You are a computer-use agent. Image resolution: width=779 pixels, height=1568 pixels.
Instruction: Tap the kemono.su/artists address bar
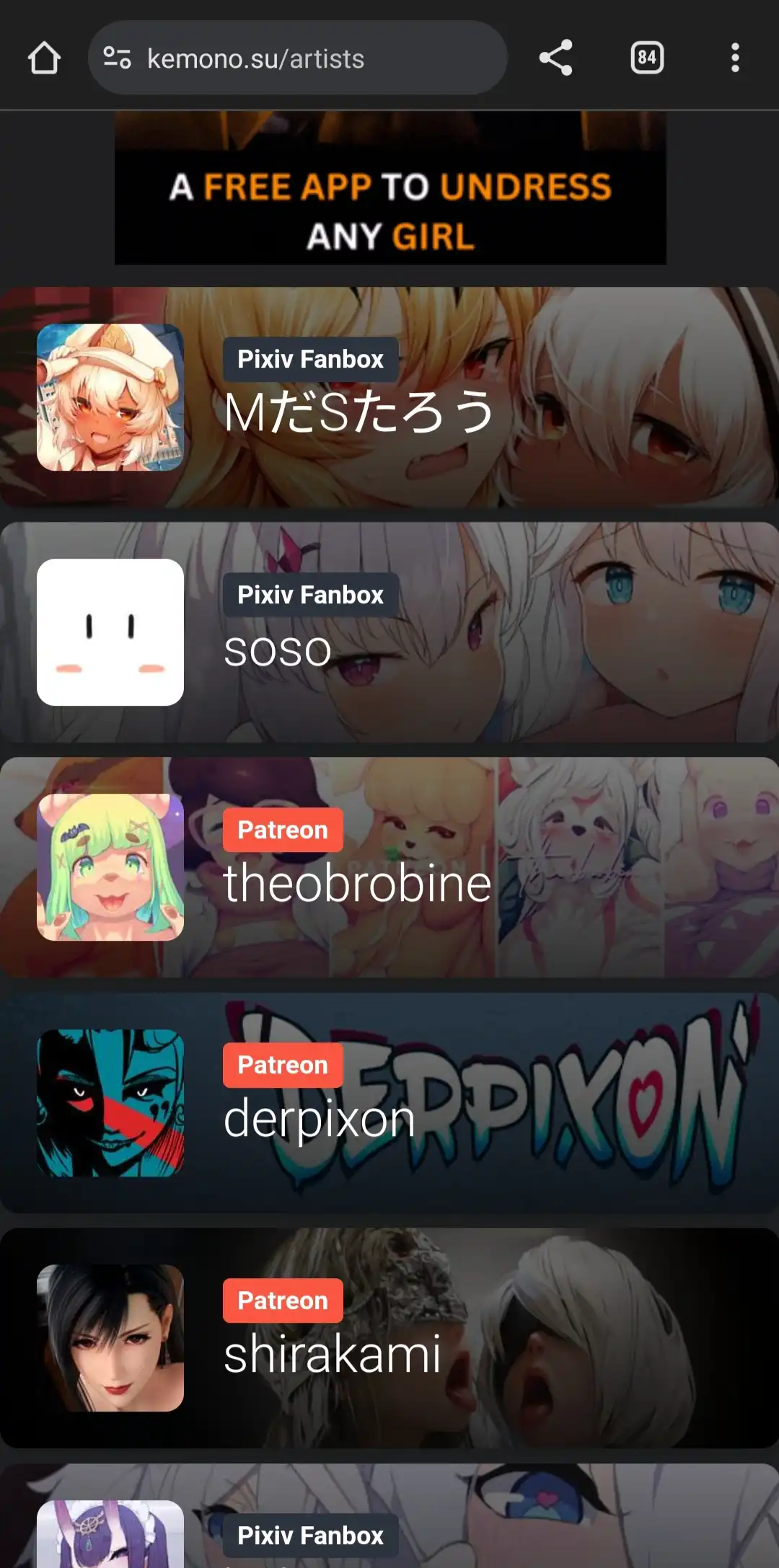click(297, 58)
